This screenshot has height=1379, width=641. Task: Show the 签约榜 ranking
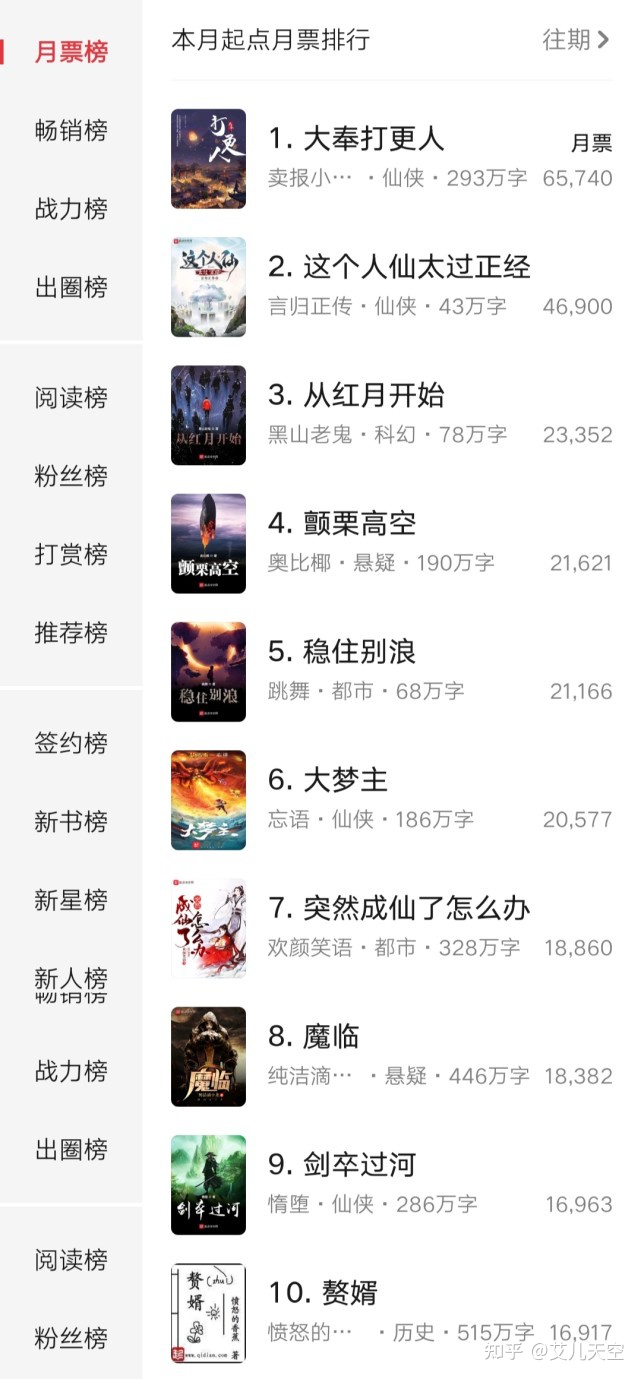pos(71,744)
